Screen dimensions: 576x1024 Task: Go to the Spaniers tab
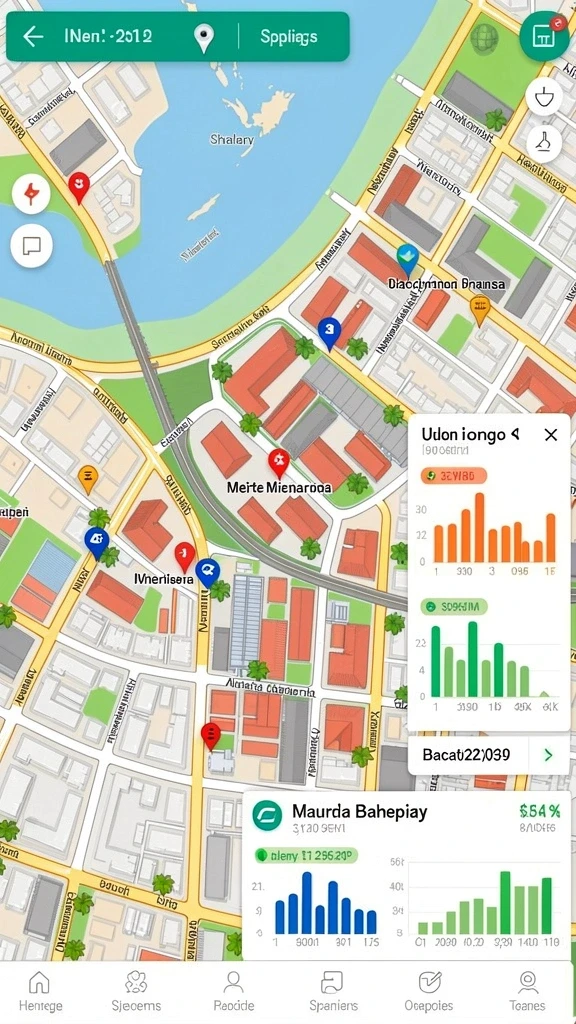click(332, 991)
